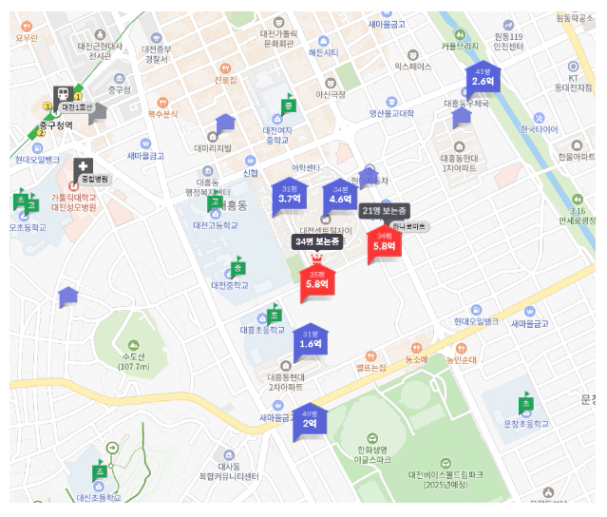Tap the 대전1호선 중구청역 station icon
This screenshot has width=607, height=517.
[61, 96]
